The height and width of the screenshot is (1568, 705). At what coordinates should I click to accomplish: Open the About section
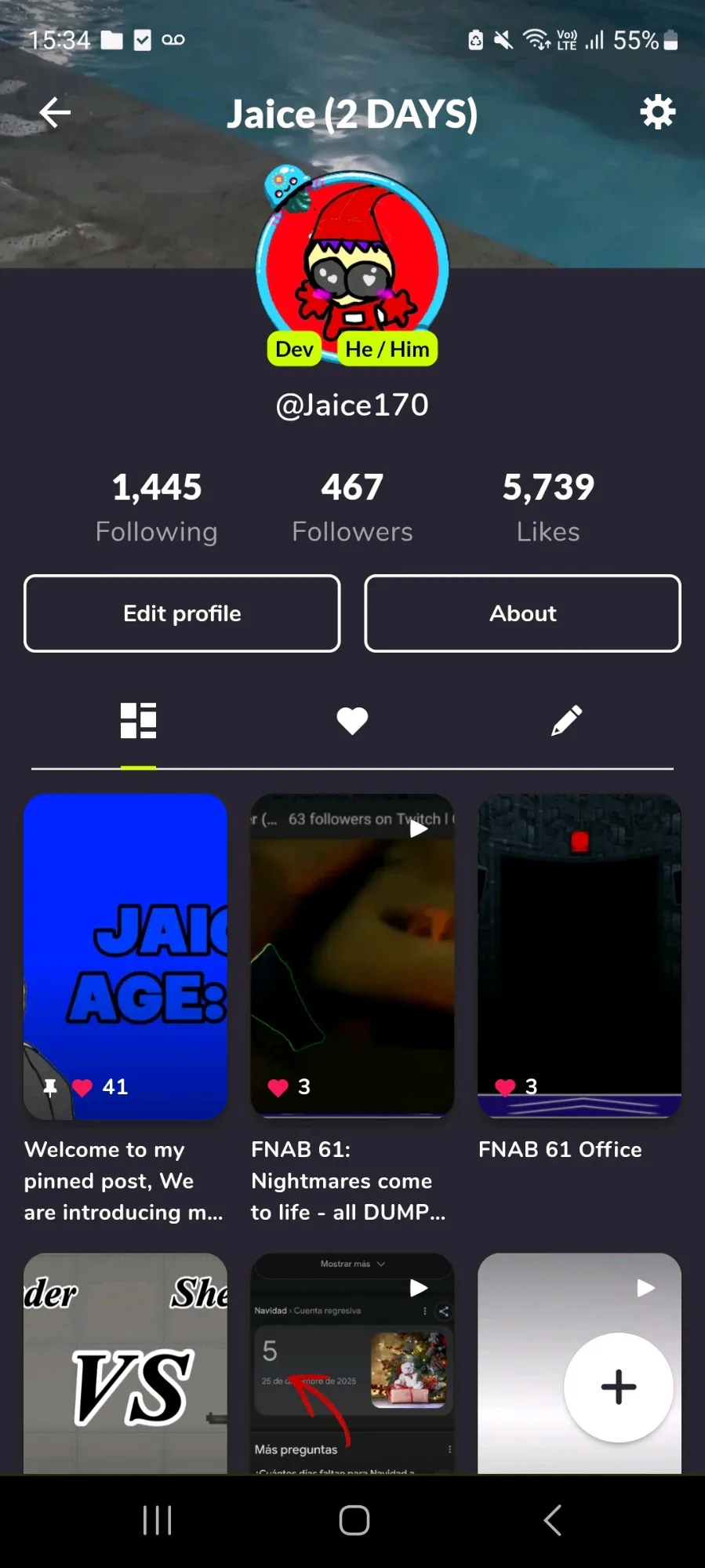(x=522, y=613)
